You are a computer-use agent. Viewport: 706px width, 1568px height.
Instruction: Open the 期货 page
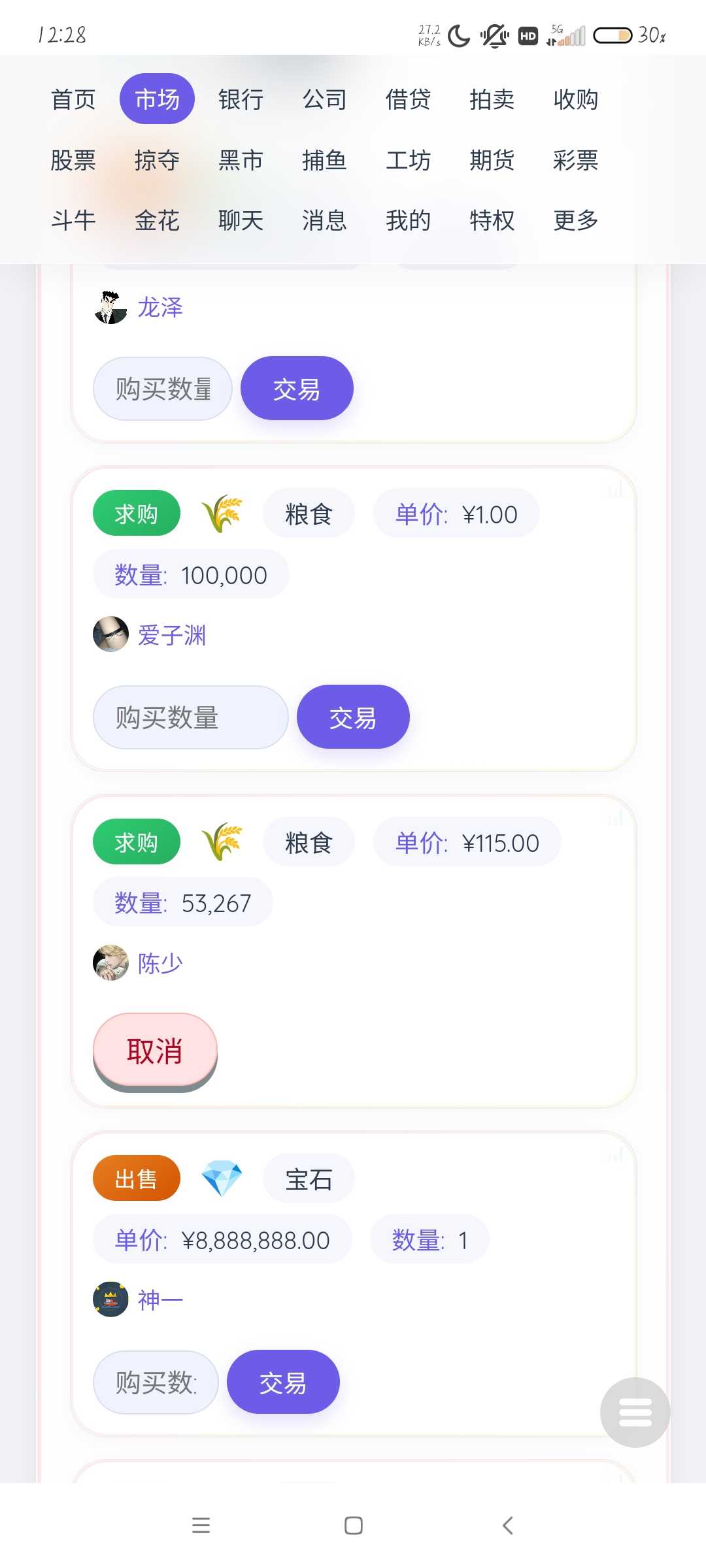pos(492,160)
